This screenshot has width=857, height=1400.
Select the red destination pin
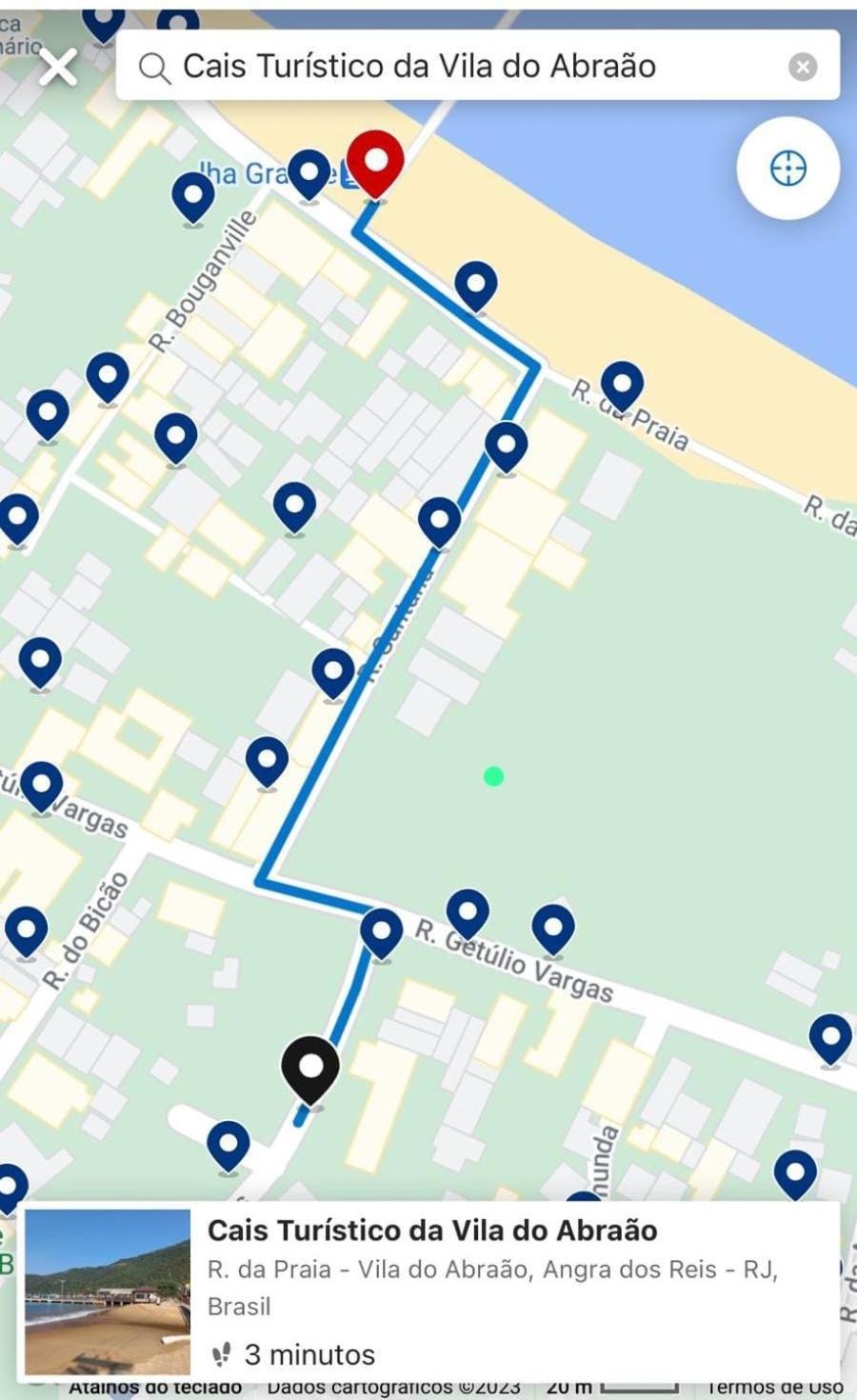(x=374, y=160)
